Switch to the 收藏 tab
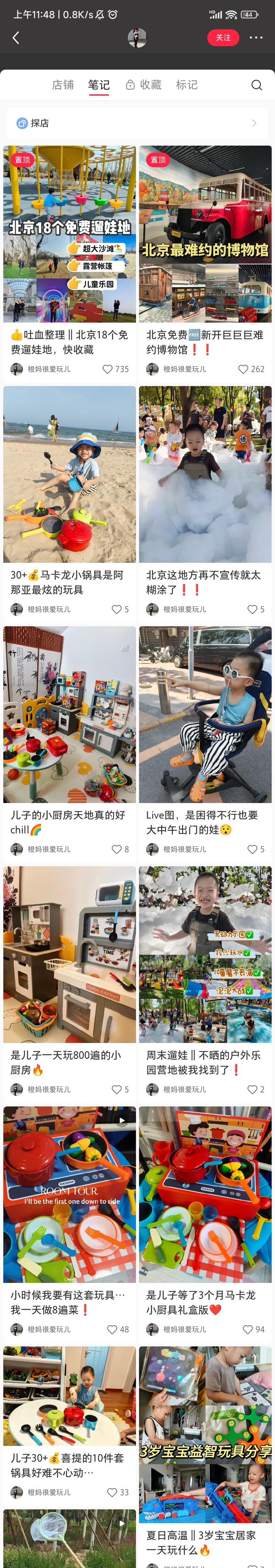The height and width of the screenshot is (1568, 275). (x=144, y=85)
